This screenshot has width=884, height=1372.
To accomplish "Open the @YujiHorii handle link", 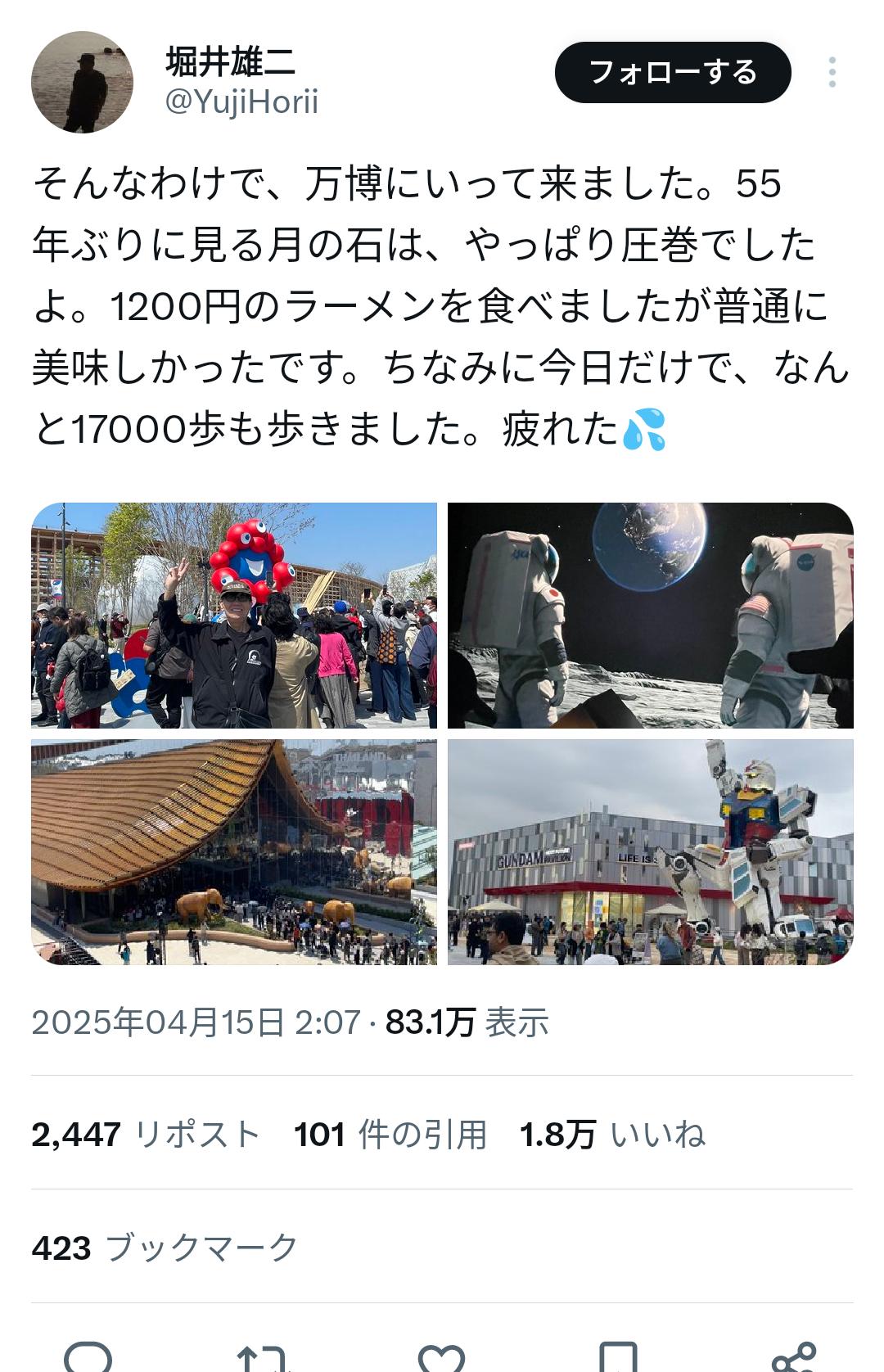I will click(241, 102).
